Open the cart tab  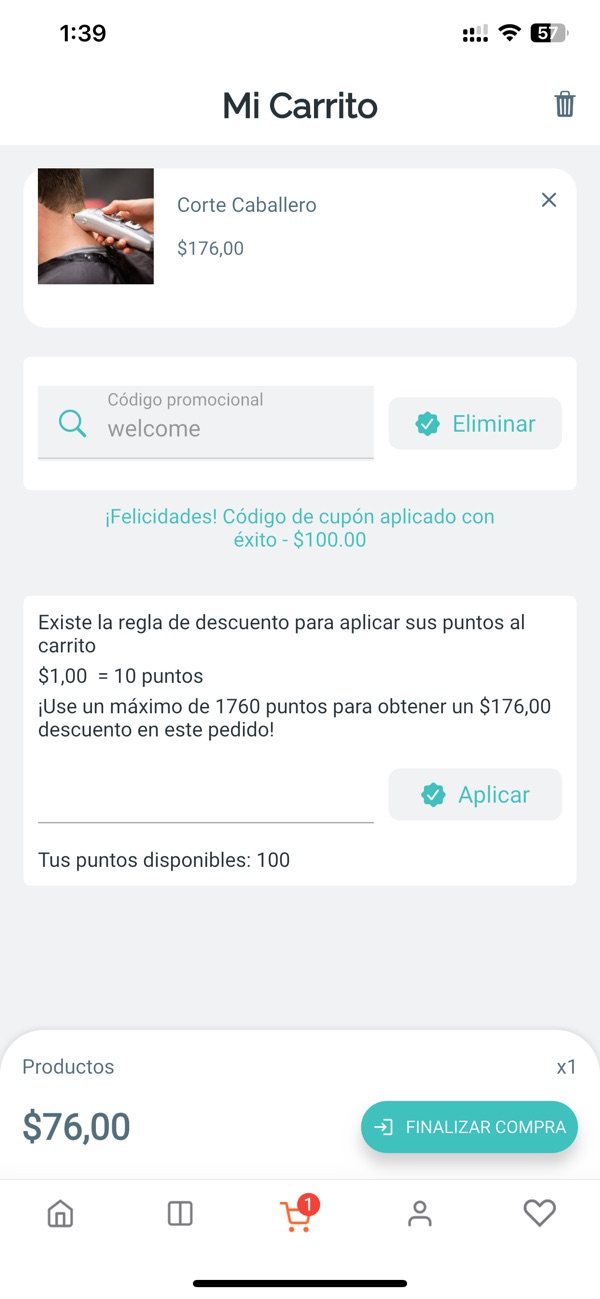(298, 1214)
